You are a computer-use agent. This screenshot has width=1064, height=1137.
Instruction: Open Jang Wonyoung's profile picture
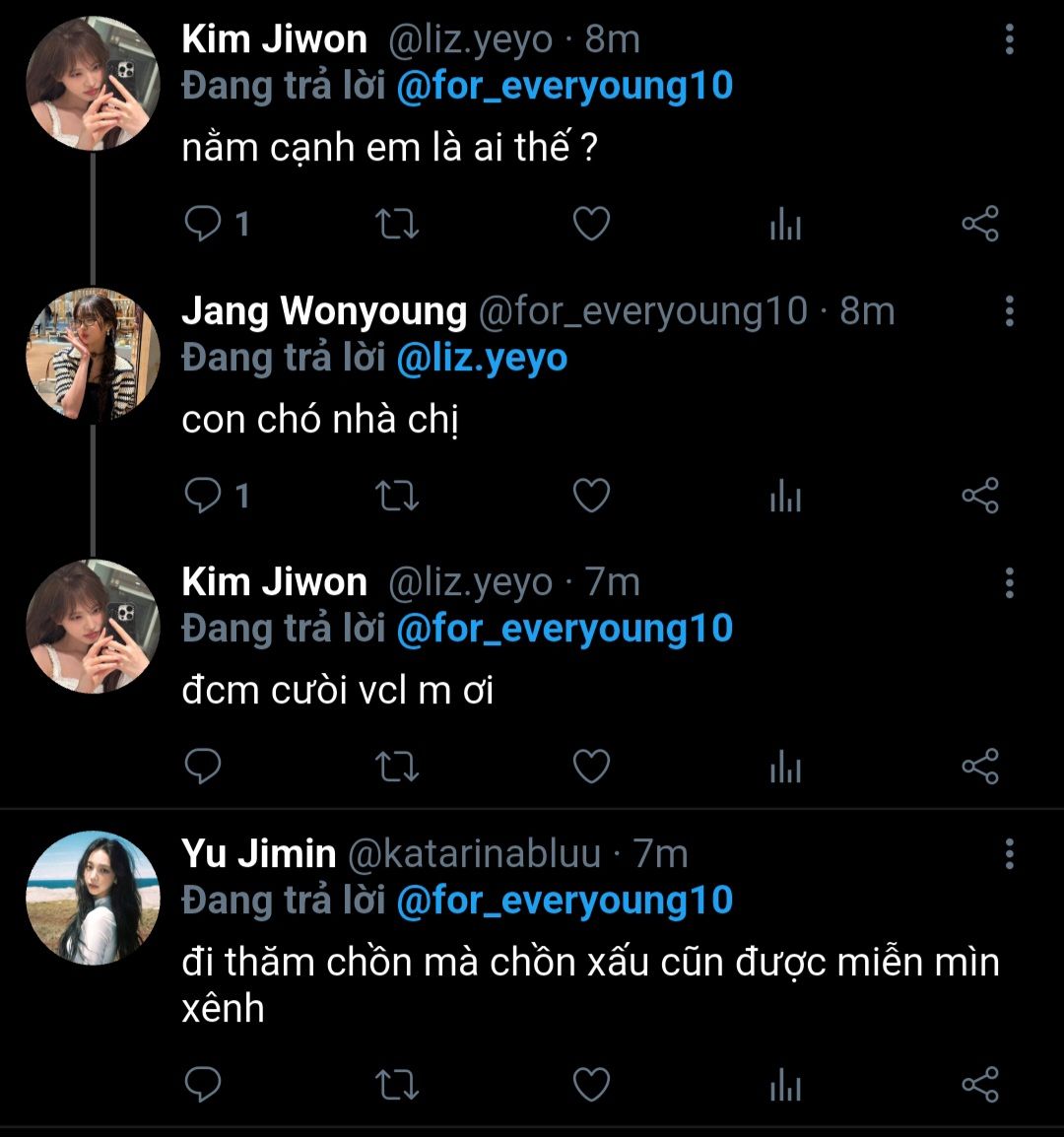click(x=93, y=355)
